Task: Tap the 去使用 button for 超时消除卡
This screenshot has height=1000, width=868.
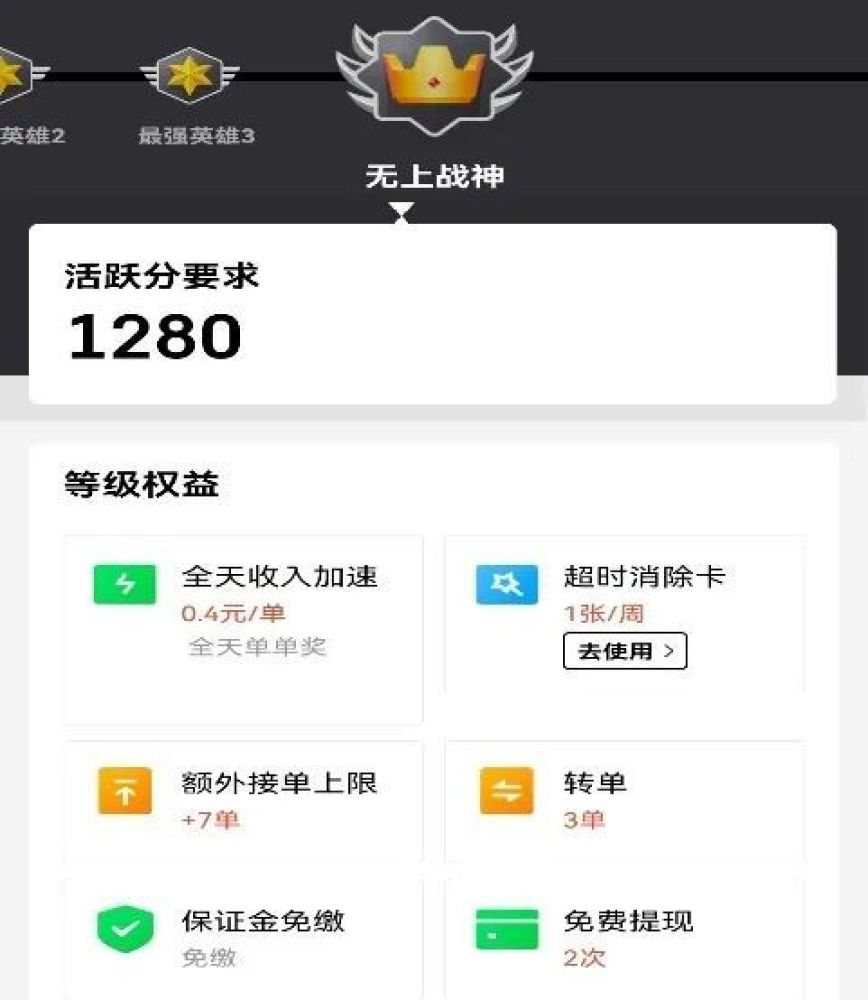Action: click(625, 651)
